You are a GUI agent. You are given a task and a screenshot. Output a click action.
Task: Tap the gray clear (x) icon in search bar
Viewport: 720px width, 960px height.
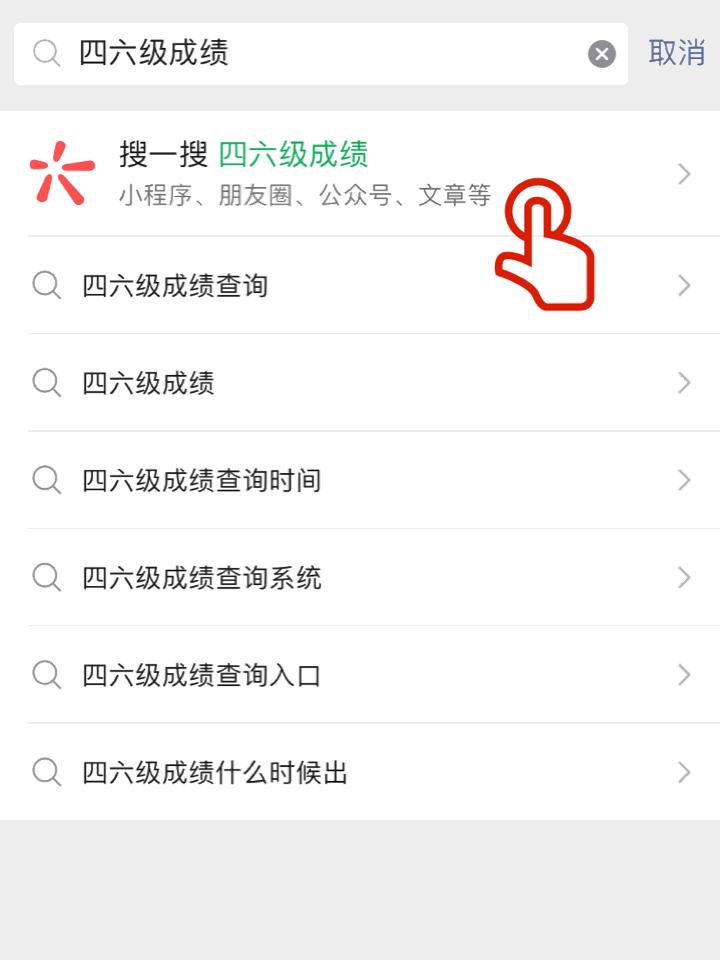[x=600, y=55]
